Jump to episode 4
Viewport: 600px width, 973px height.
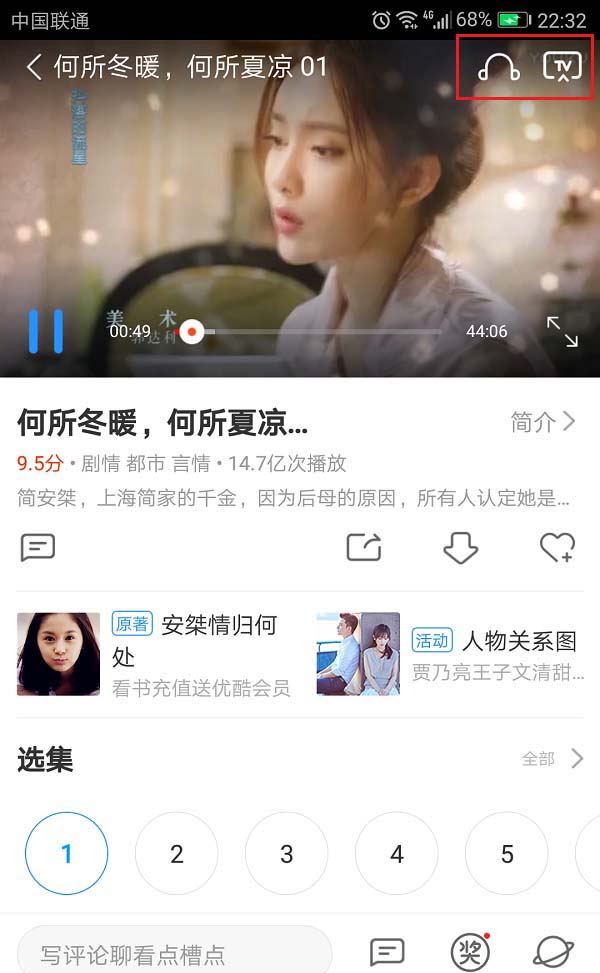(x=397, y=854)
